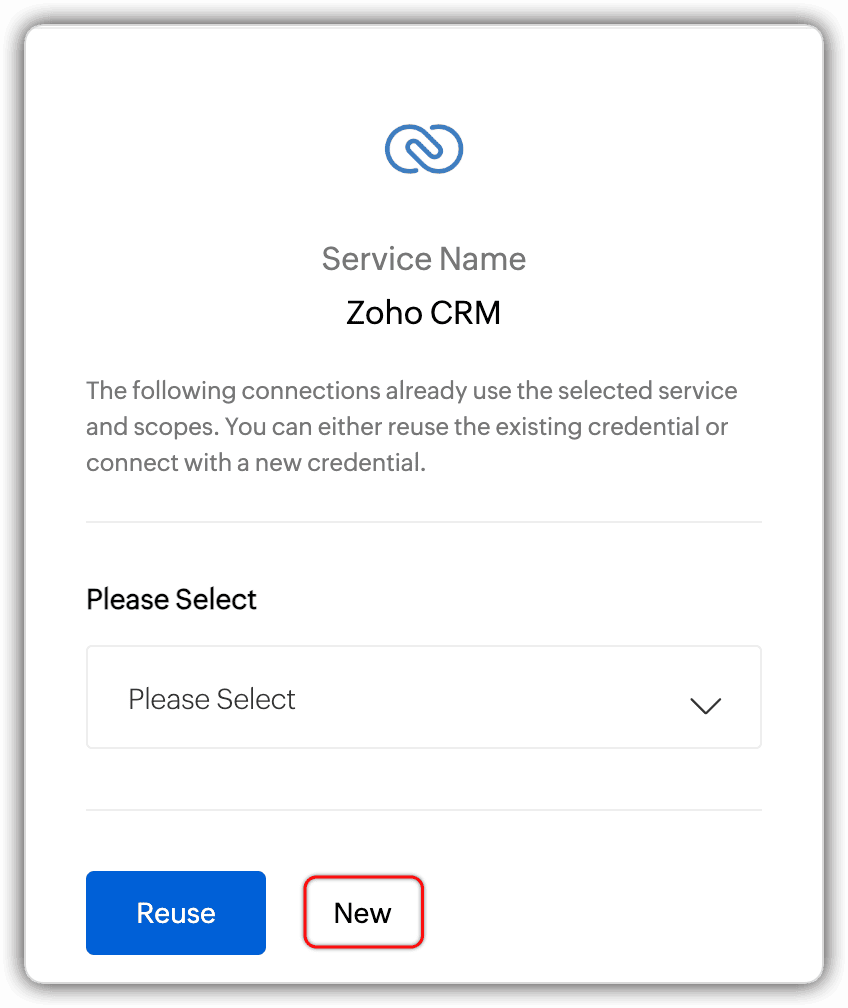Tap the Reuse button

176,913
